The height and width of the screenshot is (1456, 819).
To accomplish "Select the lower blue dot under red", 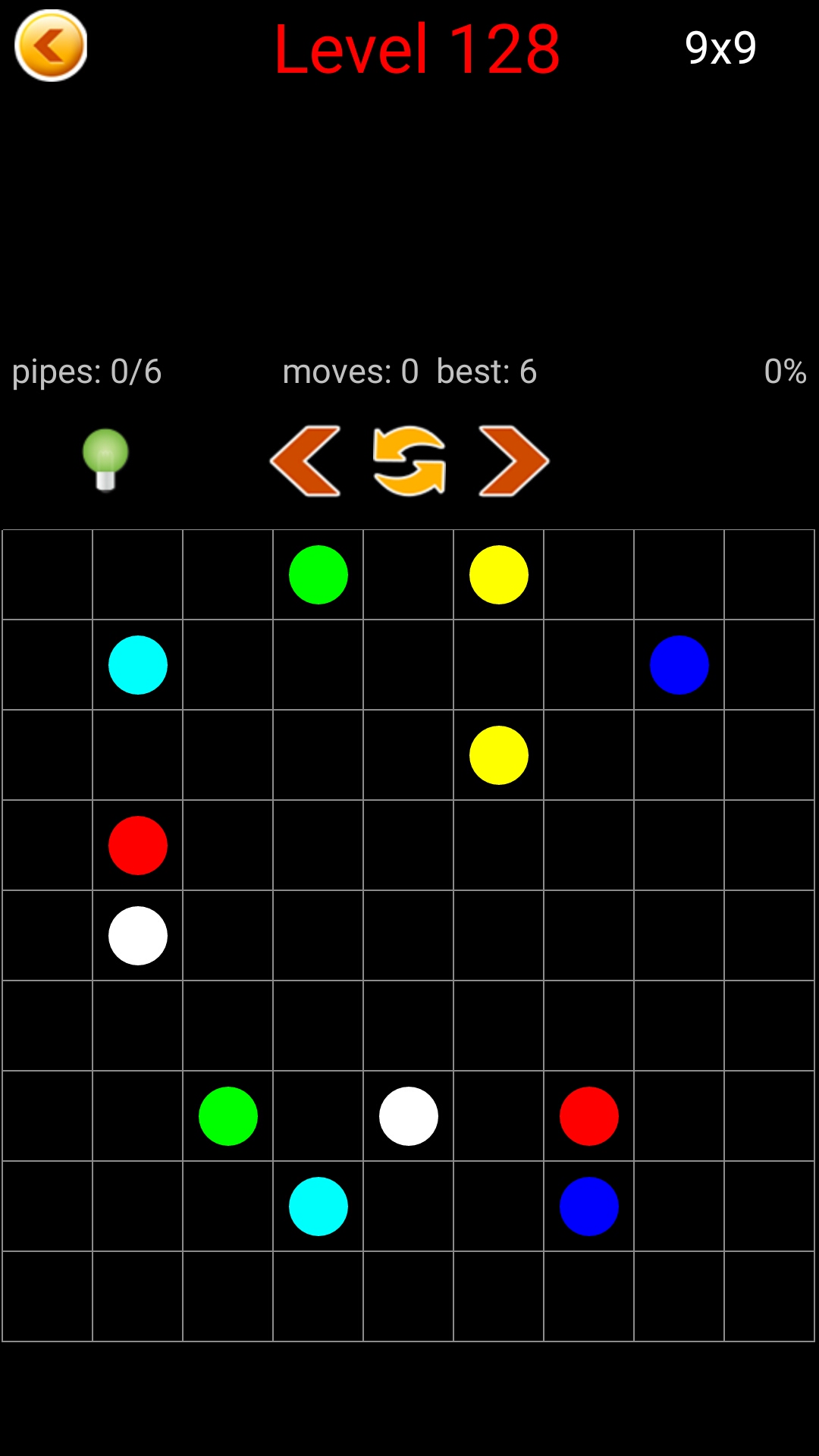I will (589, 1207).
